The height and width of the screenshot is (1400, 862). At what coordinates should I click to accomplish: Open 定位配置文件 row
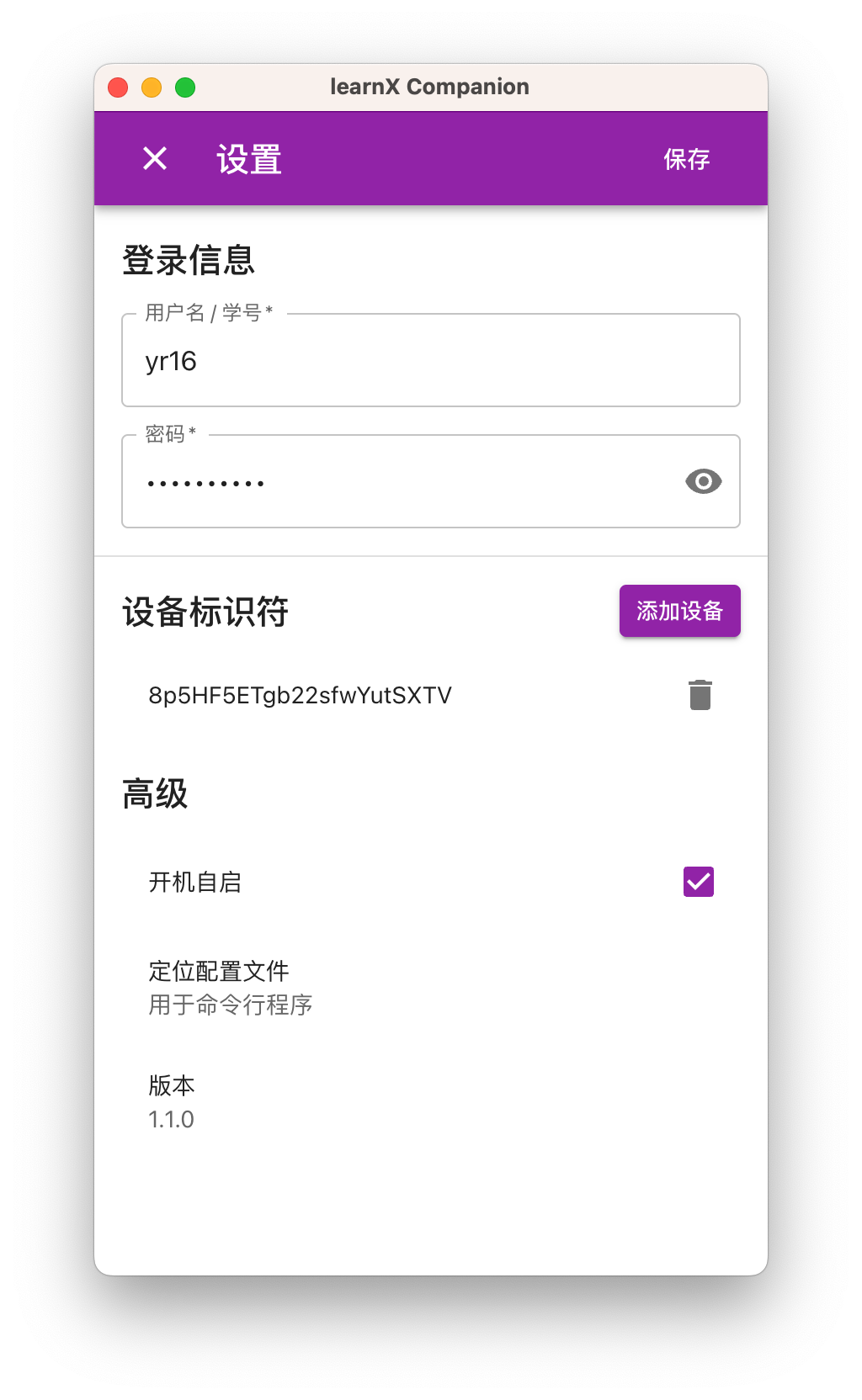click(x=431, y=988)
